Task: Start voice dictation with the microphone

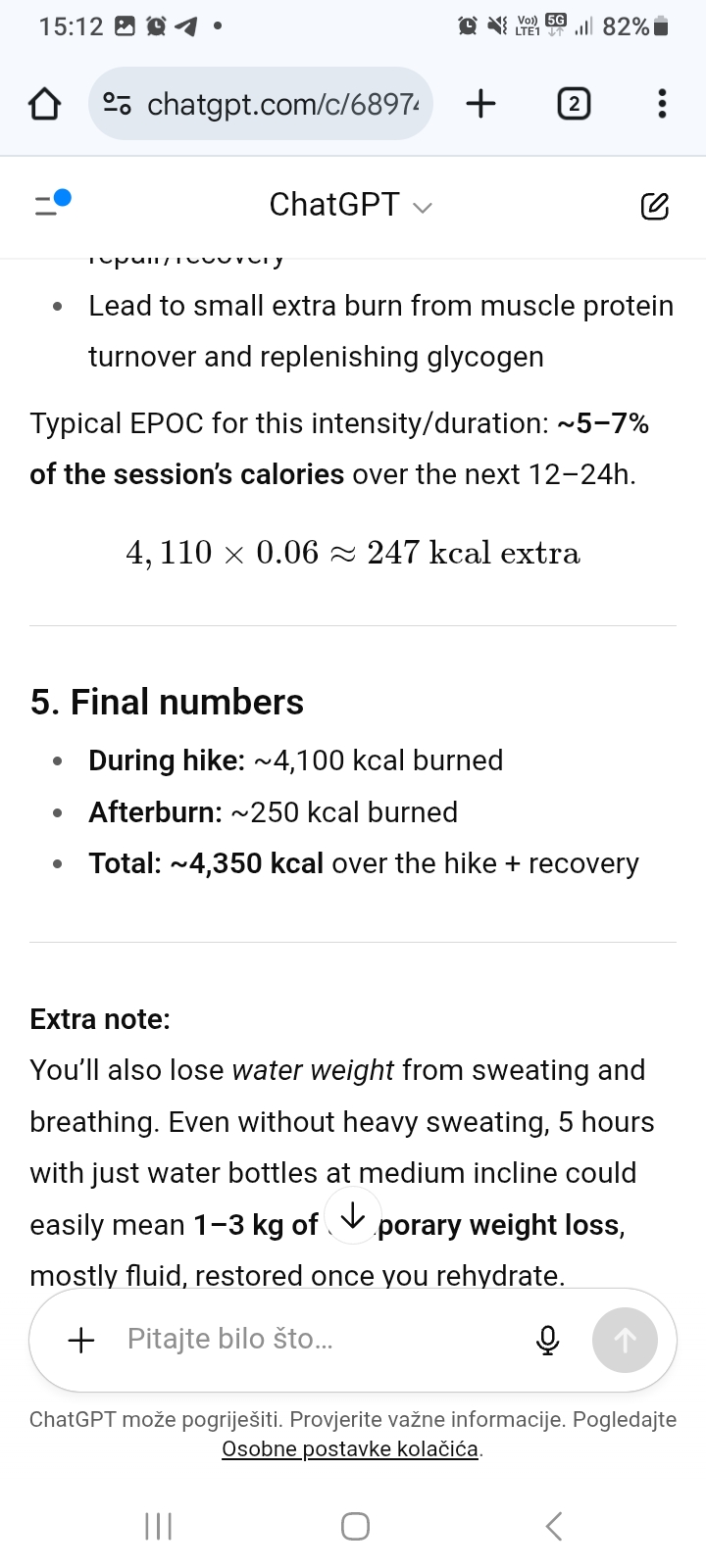Action: pyautogui.click(x=548, y=1340)
